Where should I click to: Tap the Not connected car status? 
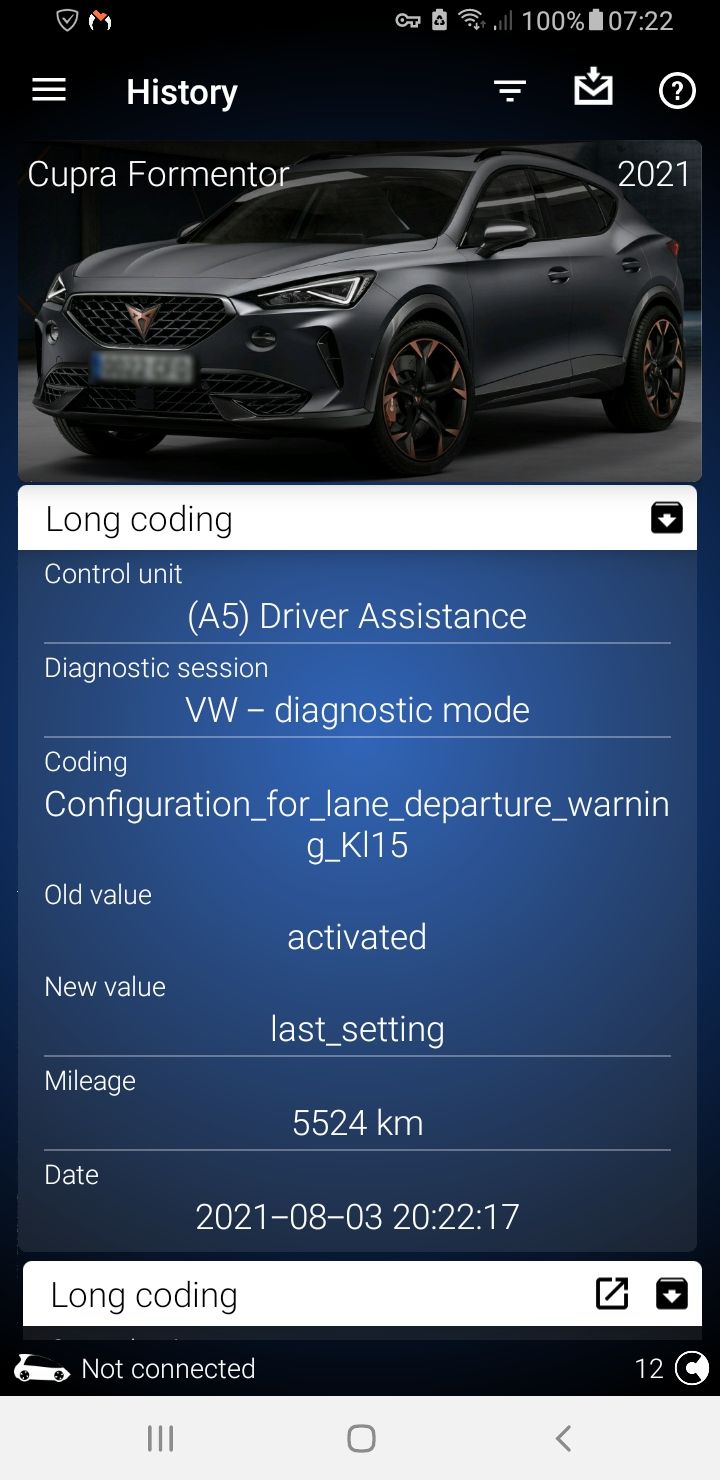pos(136,1368)
